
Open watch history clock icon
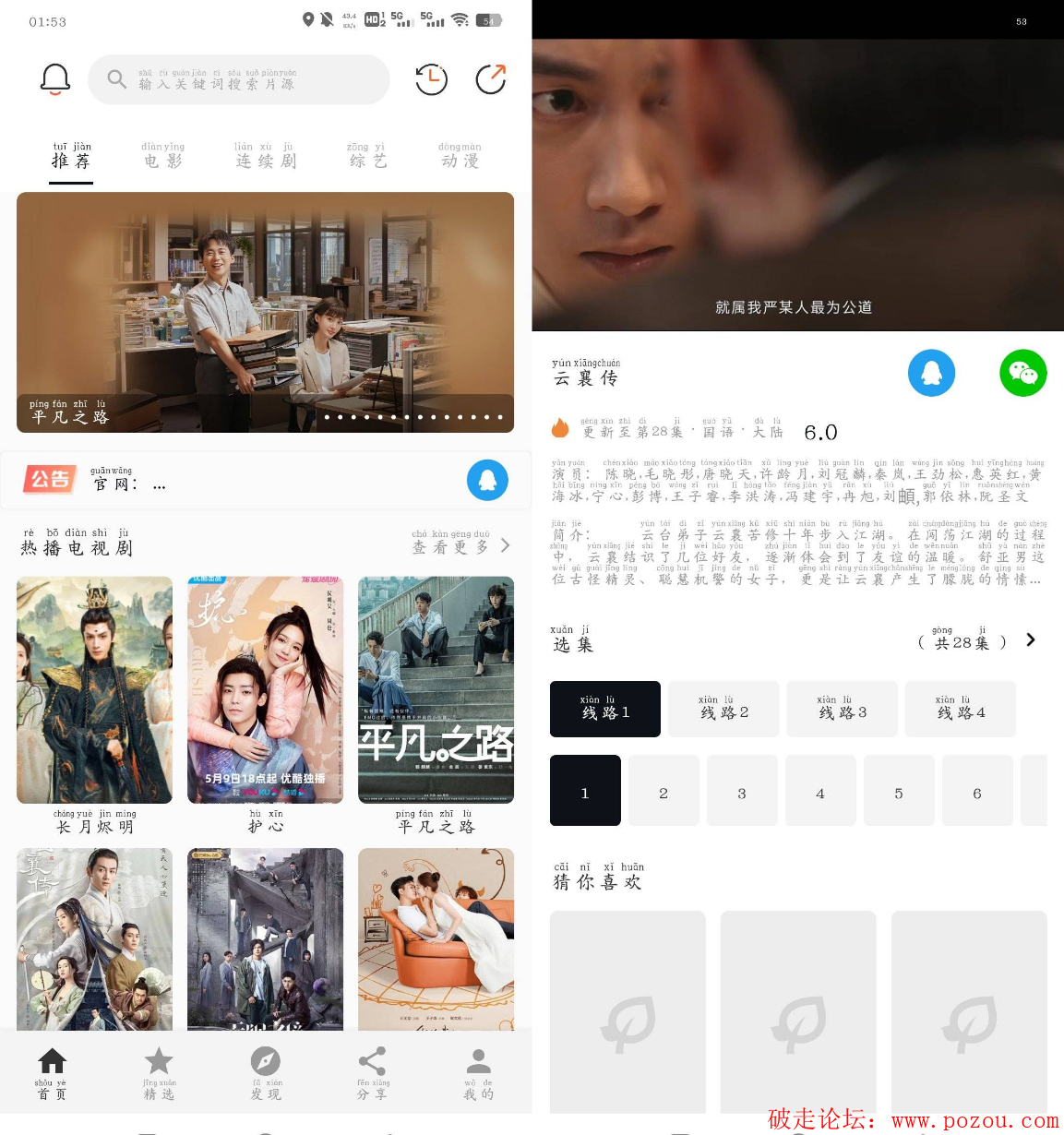click(x=431, y=80)
